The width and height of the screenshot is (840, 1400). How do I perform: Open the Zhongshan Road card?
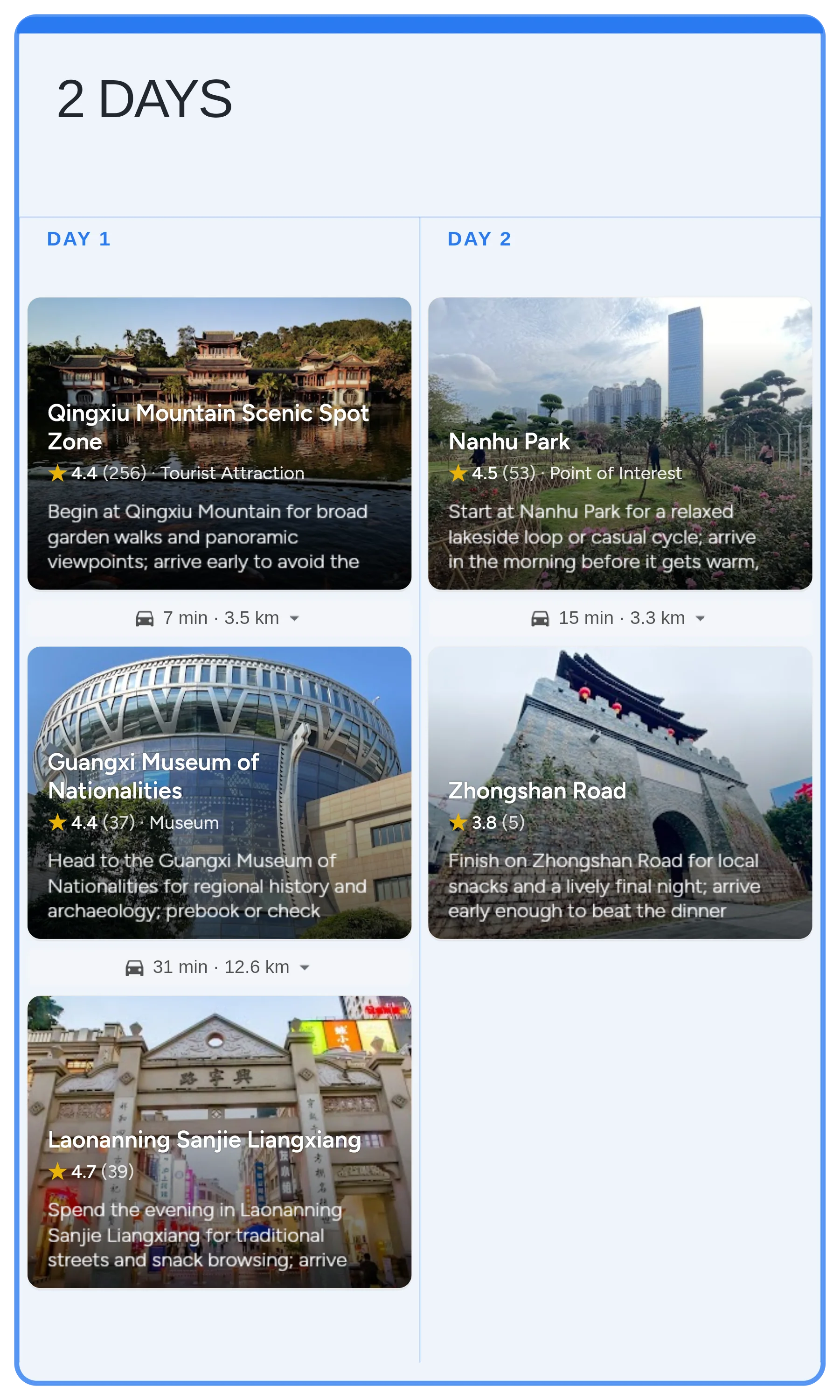(620, 792)
